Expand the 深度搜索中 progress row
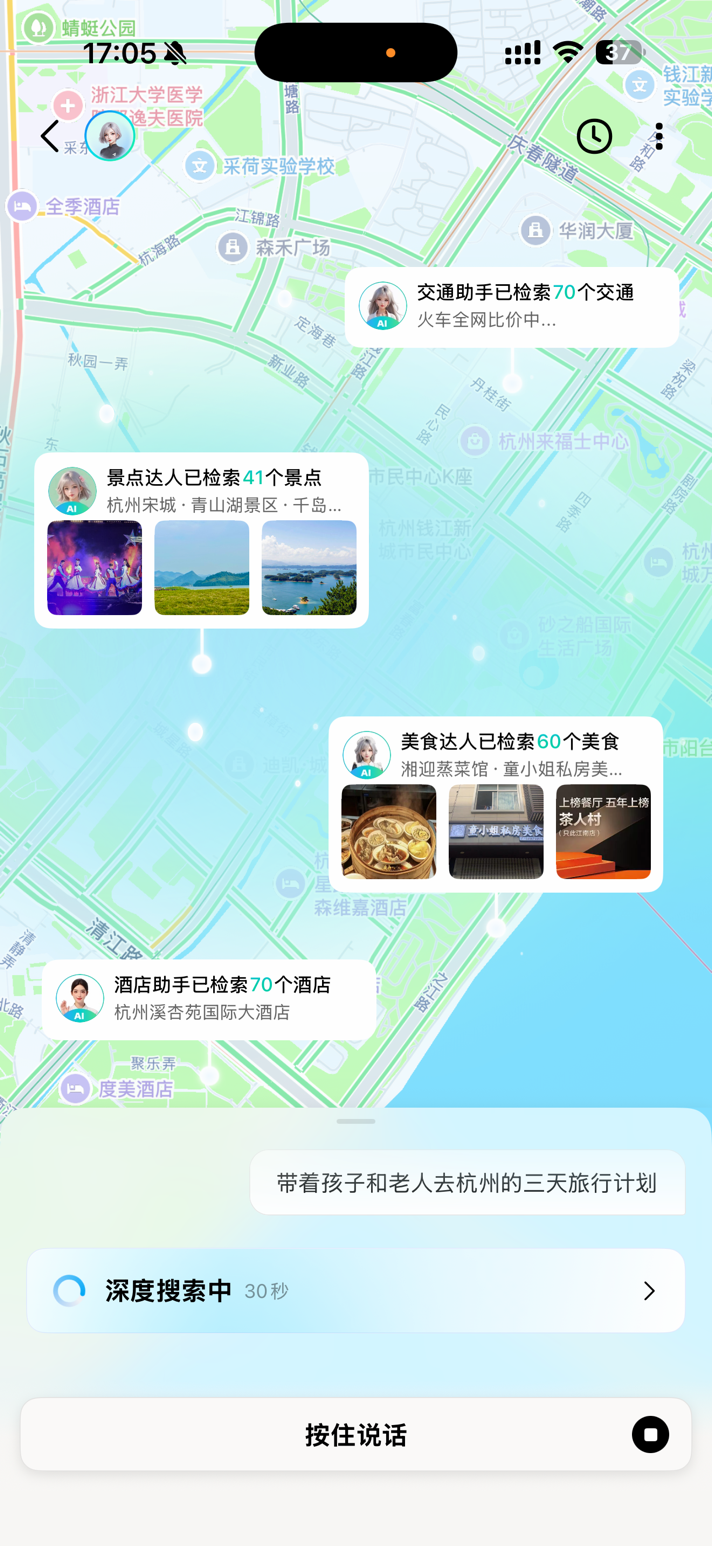This screenshot has height=1546, width=712. (x=356, y=1291)
